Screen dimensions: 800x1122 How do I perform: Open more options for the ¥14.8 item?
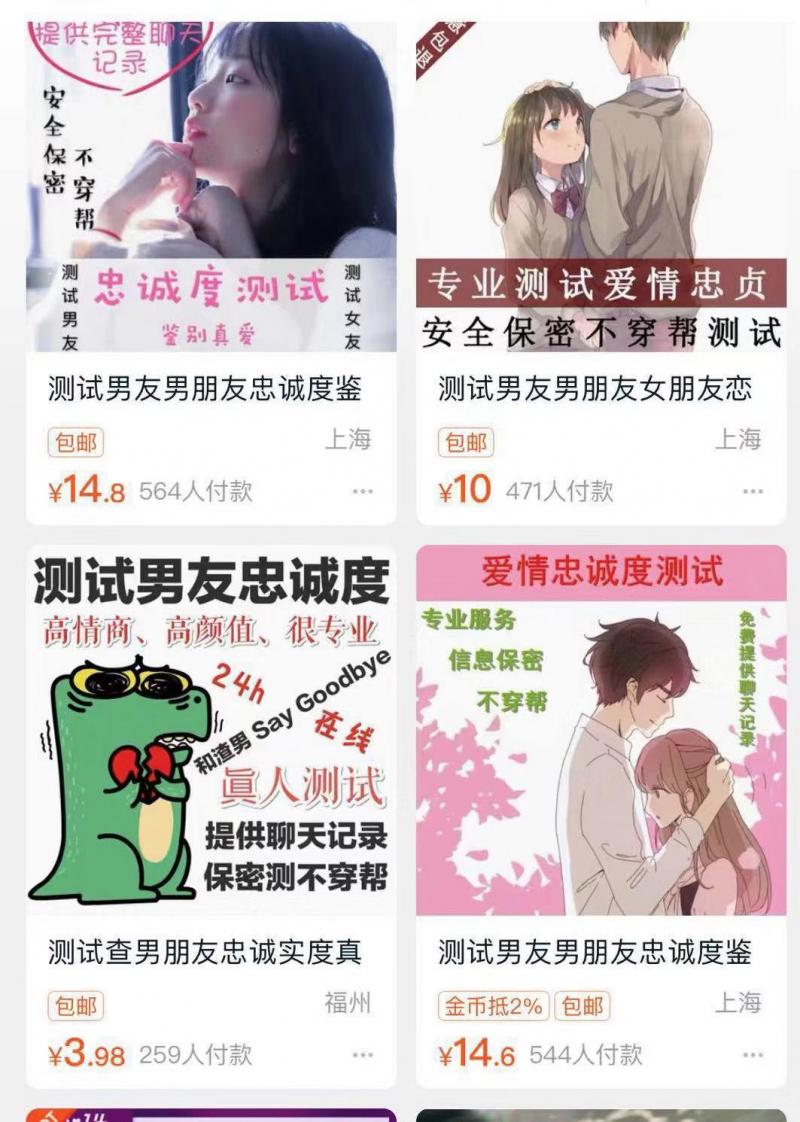click(x=362, y=492)
